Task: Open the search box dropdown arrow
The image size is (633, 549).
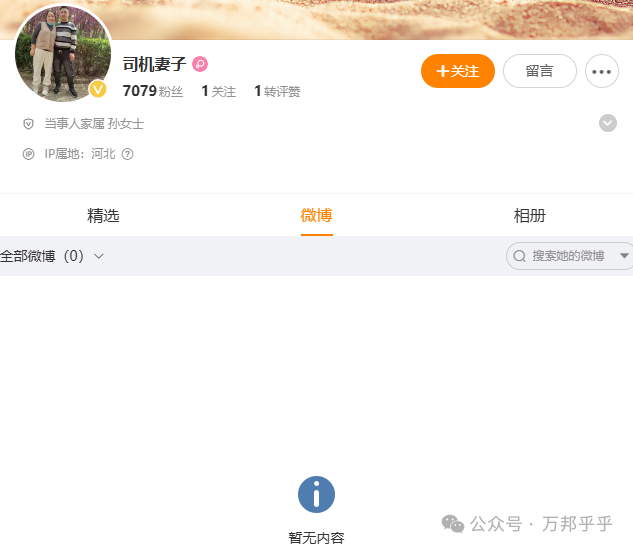Action: (624, 256)
